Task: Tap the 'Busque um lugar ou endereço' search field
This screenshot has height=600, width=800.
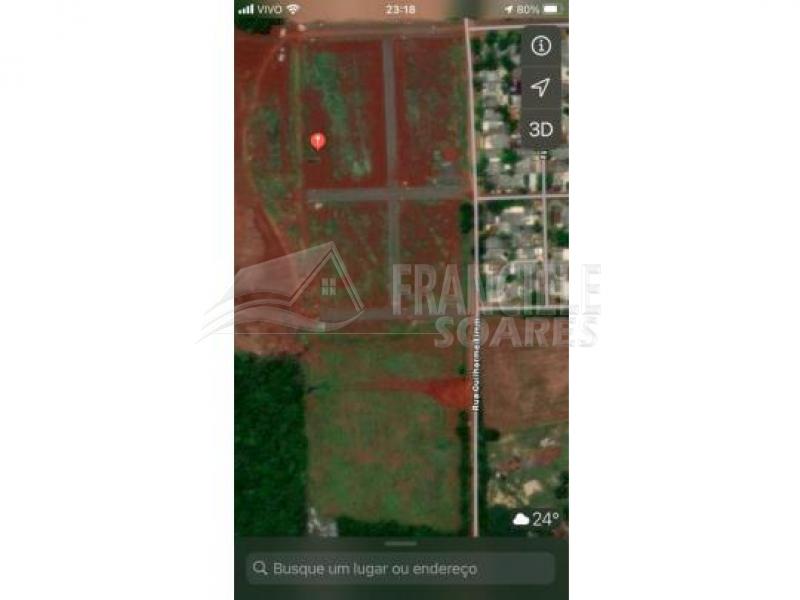Action: click(x=400, y=568)
